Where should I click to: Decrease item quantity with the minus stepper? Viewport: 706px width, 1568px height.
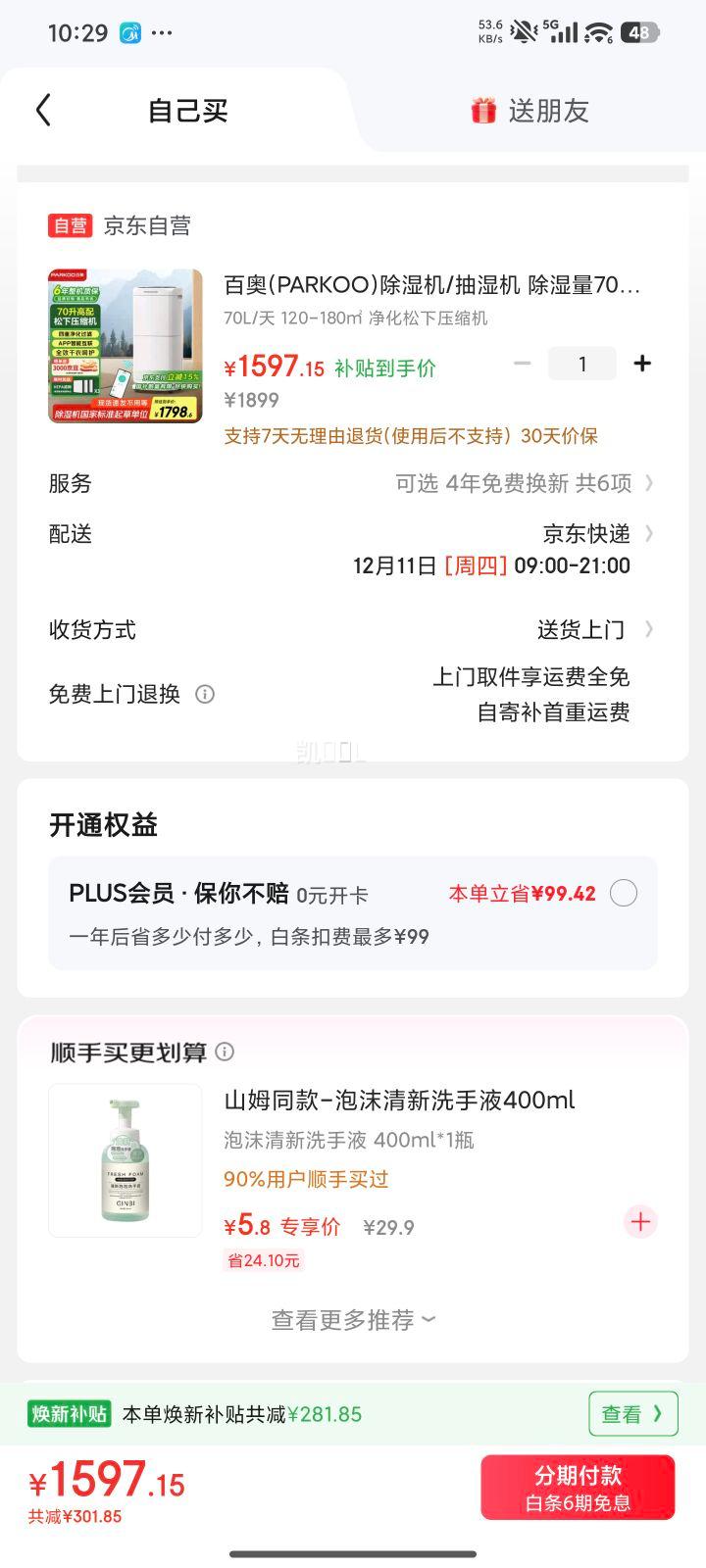click(523, 363)
